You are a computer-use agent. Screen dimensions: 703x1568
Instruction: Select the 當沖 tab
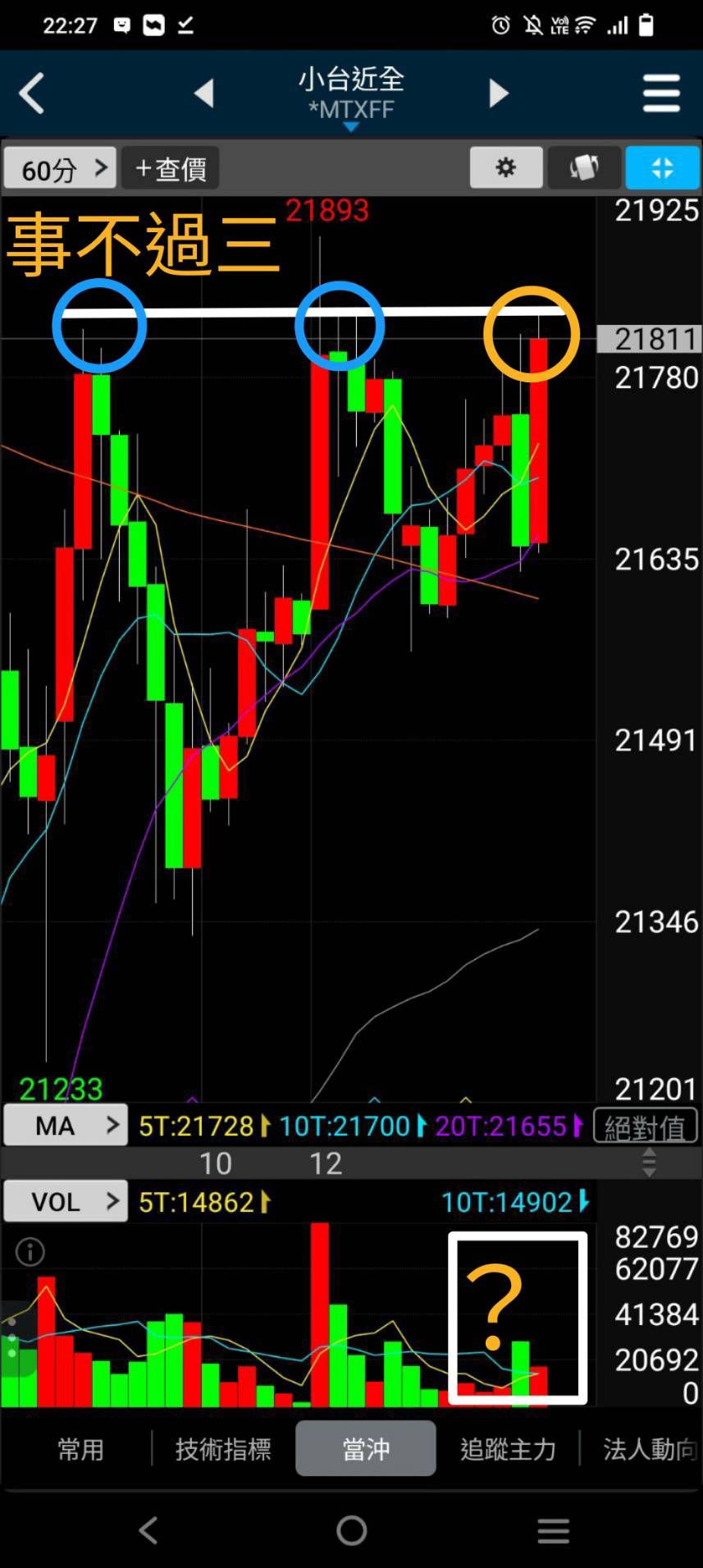point(366,1449)
